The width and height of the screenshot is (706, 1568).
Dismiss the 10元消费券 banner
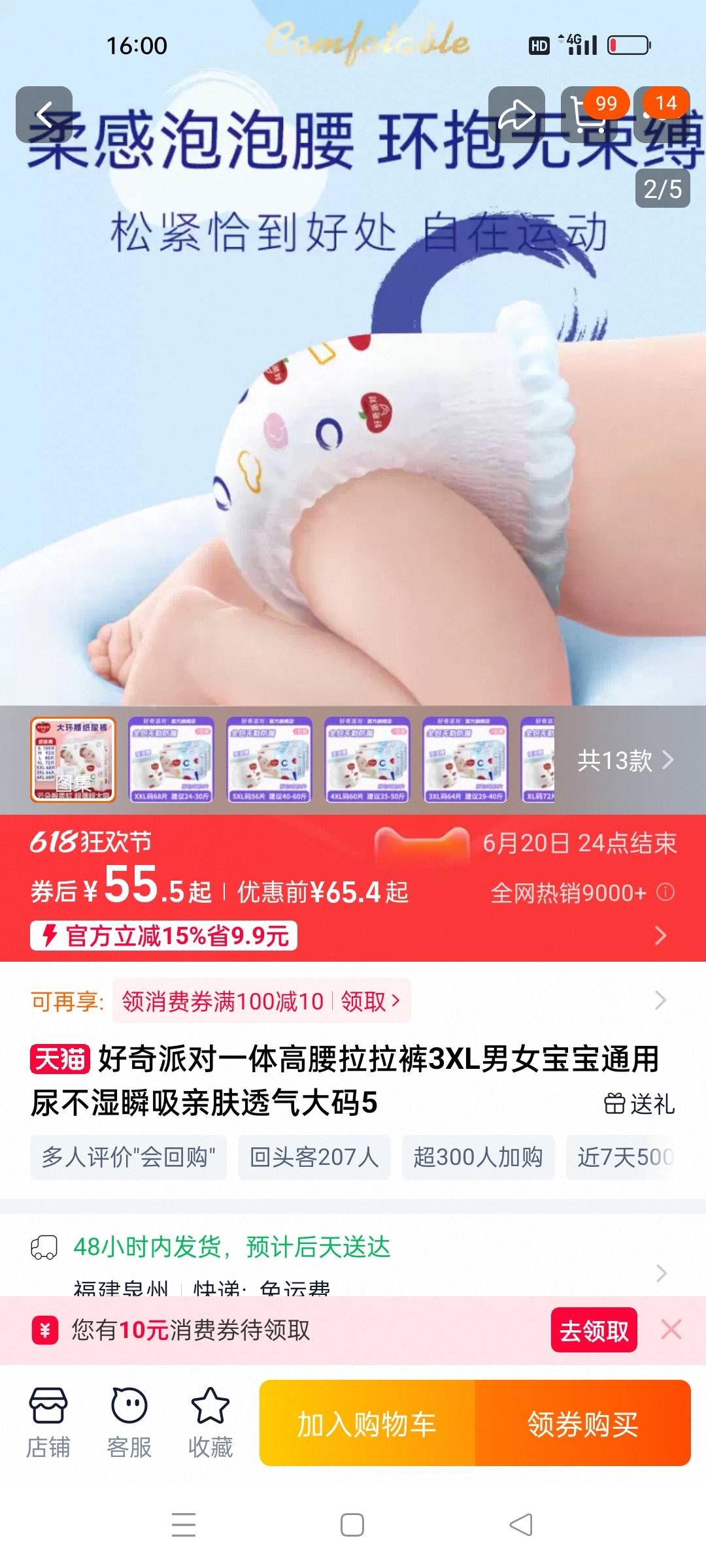point(671,1330)
